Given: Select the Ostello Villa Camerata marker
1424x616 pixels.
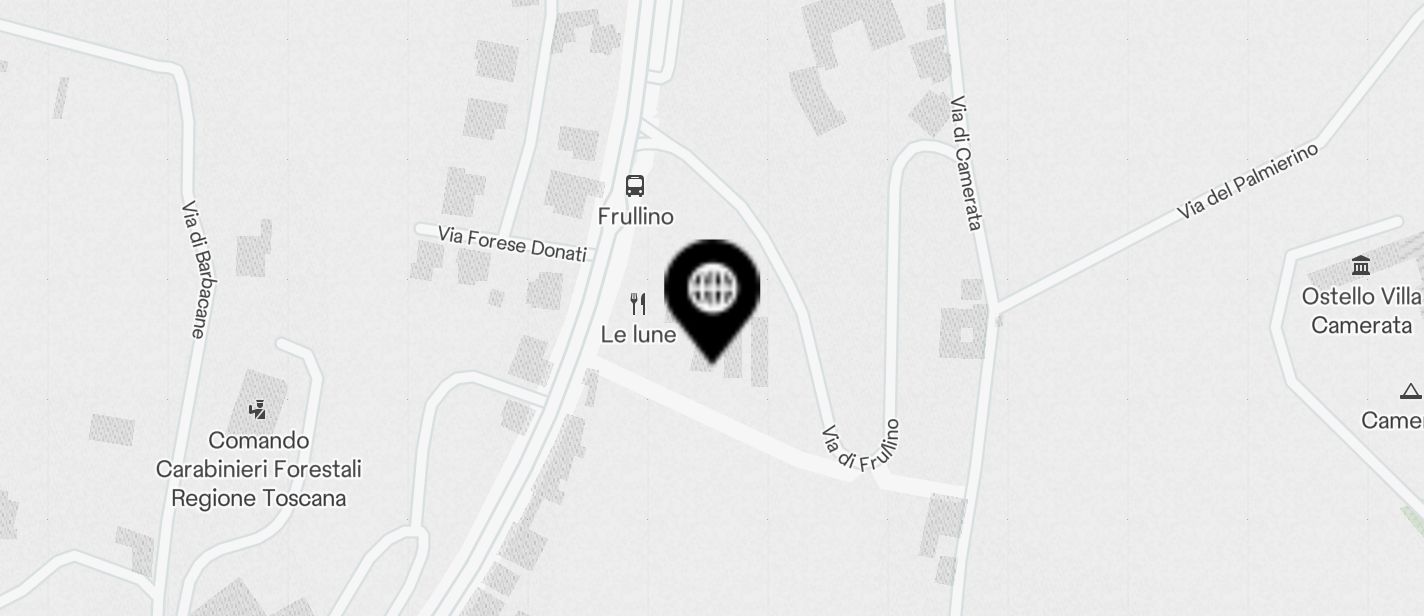Looking at the screenshot, I should coord(1360,266).
